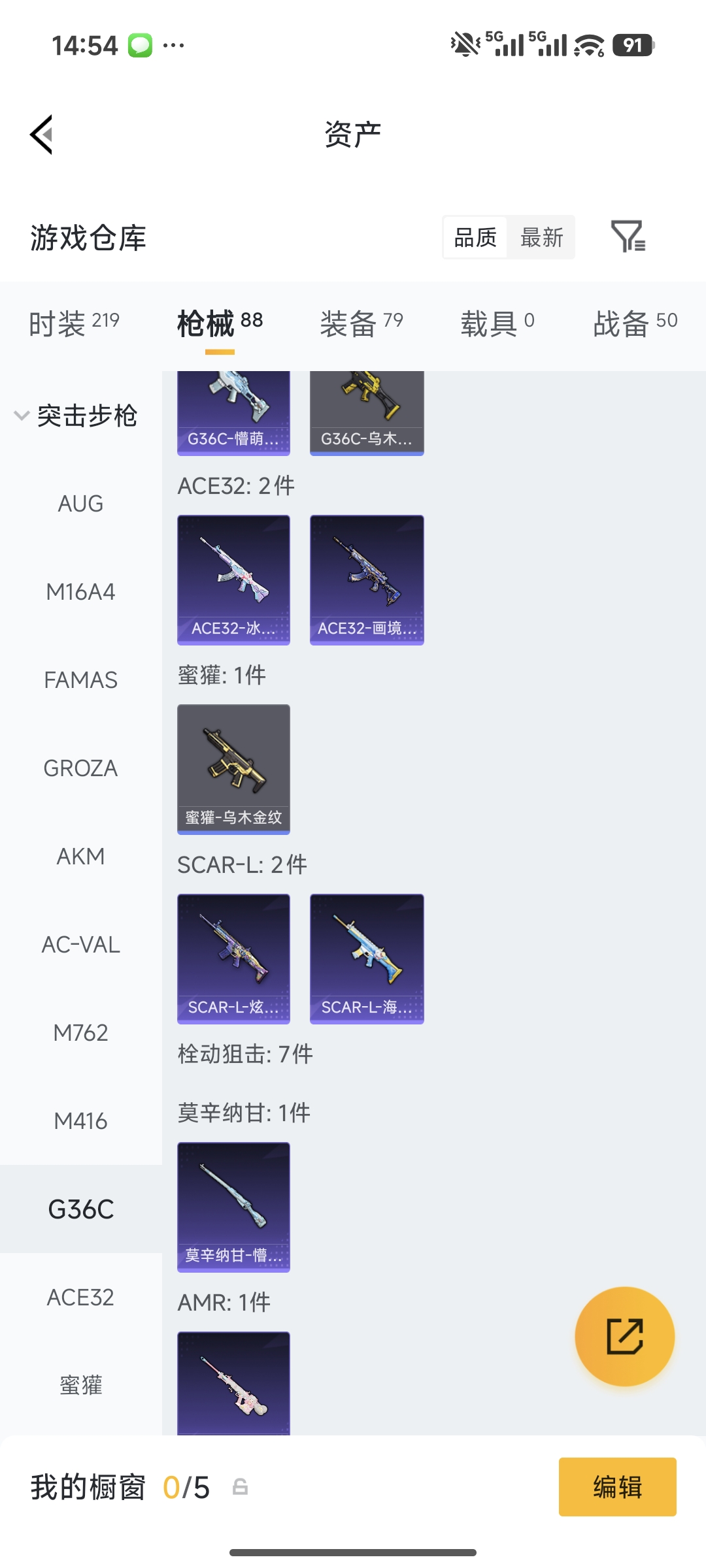Tap the lock icon beside 我的橱窗
The width and height of the screenshot is (706, 1568).
point(241,1486)
